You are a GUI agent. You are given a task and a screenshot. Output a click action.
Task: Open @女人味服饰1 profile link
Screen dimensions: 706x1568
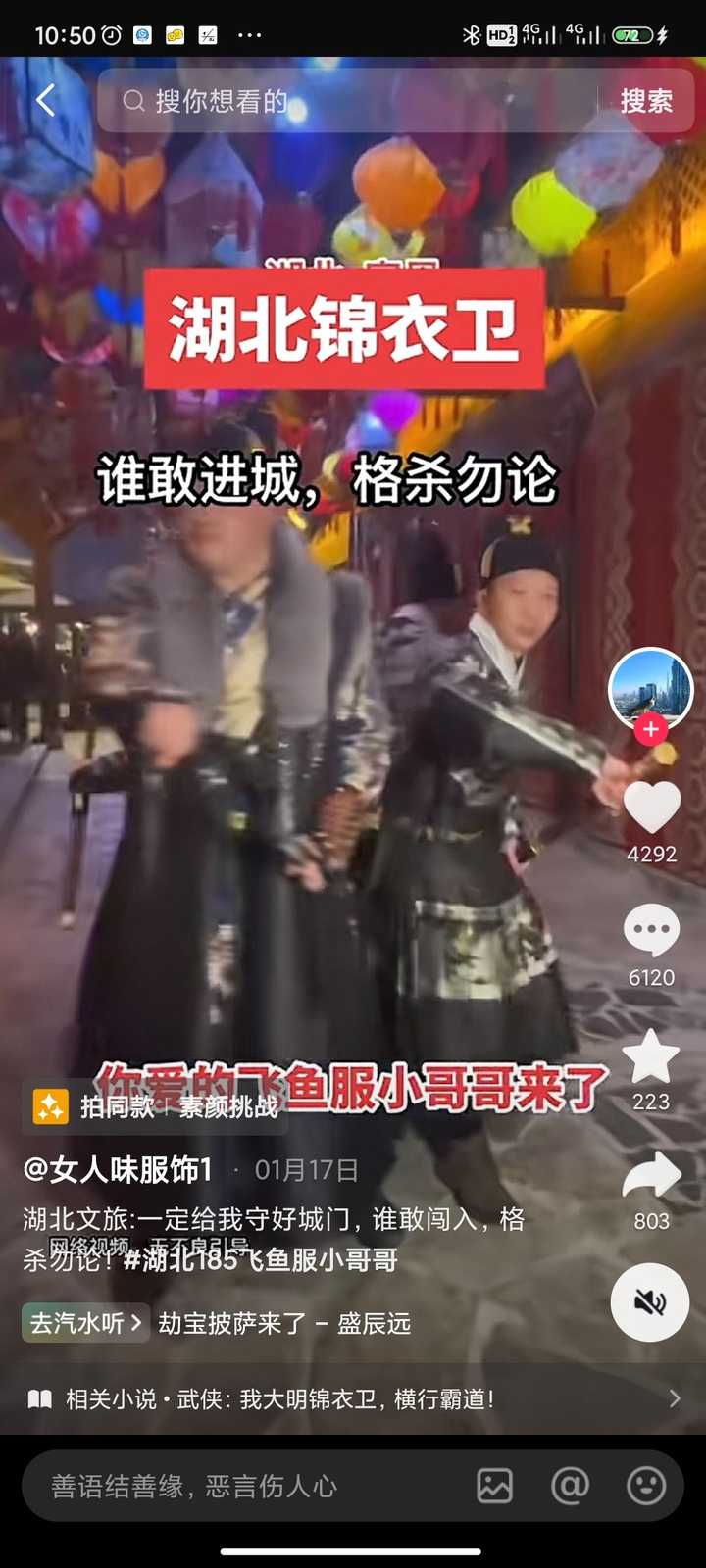tap(118, 1169)
